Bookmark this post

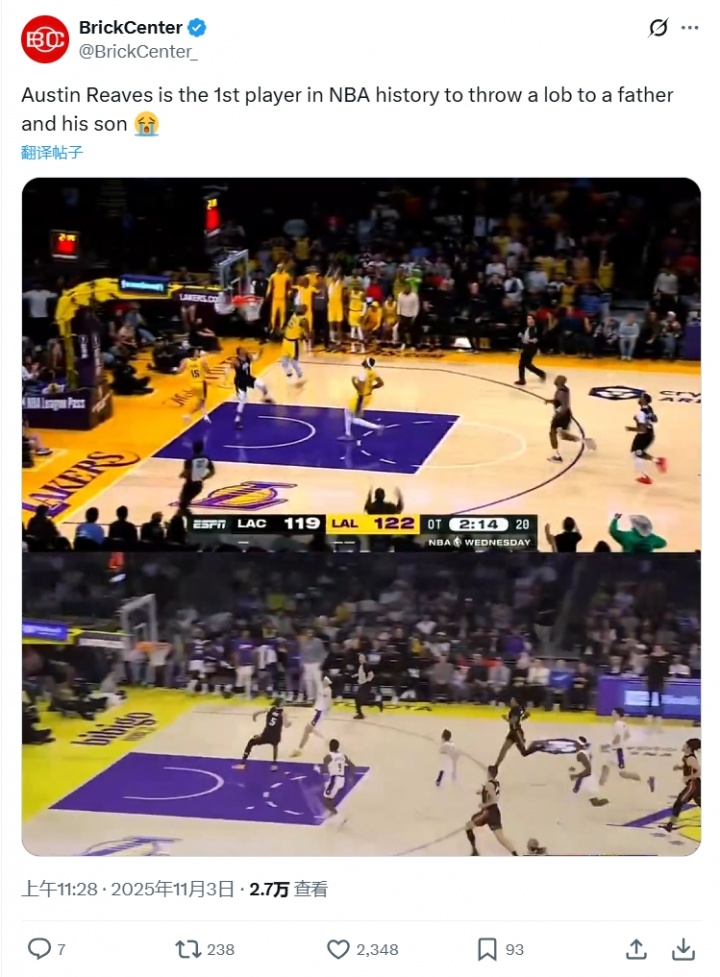tap(487, 948)
